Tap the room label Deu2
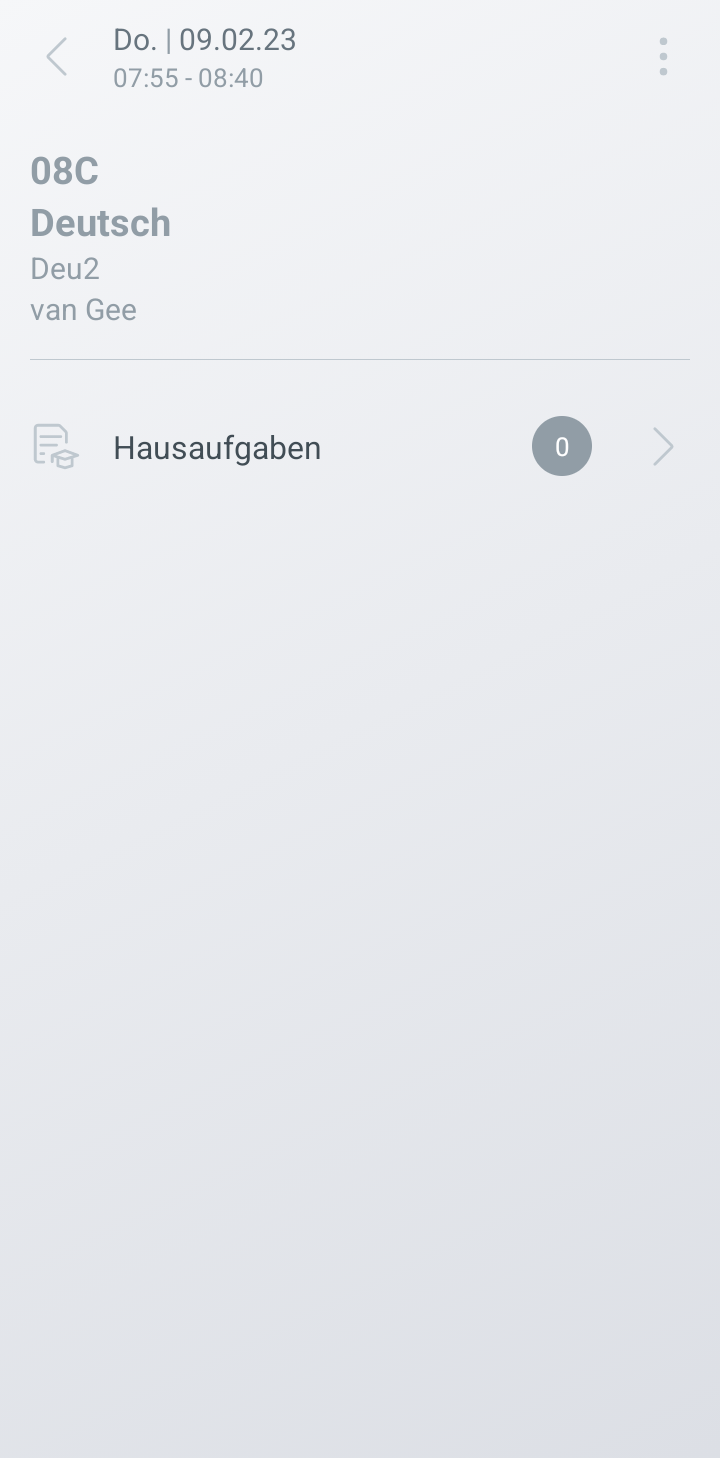 (64, 268)
